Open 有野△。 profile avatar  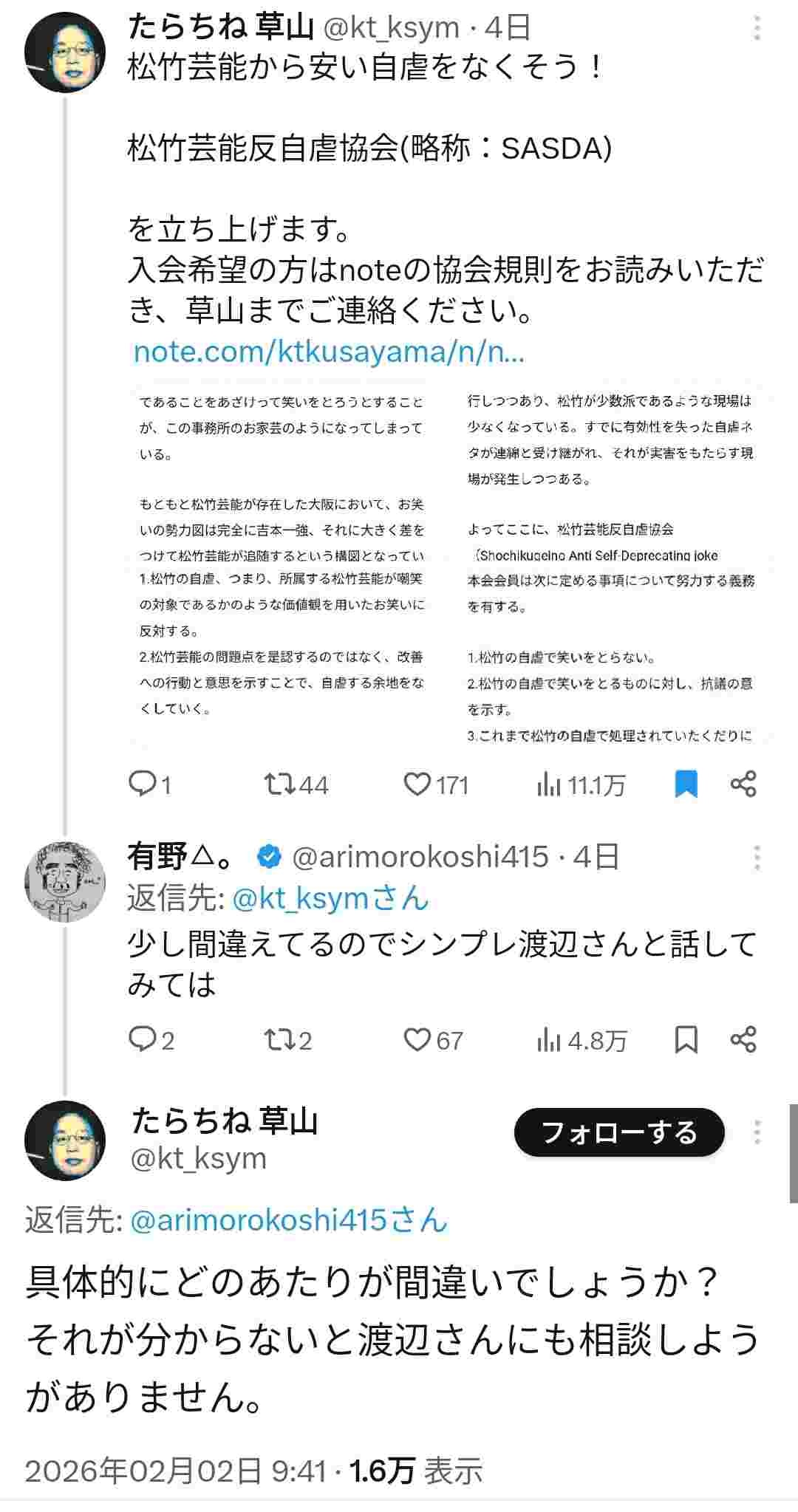point(65,880)
